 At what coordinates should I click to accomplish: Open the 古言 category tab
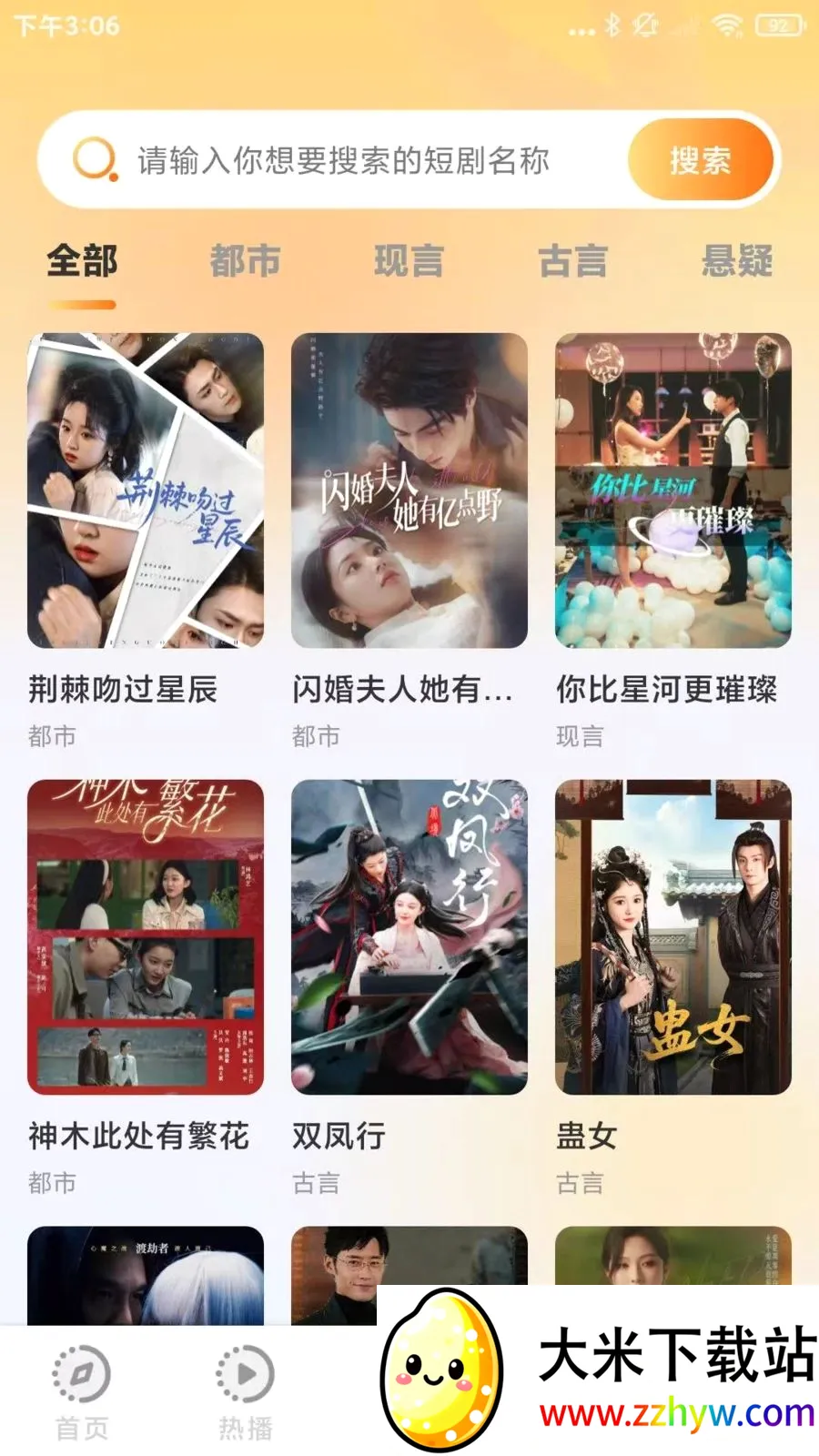click(x=572, y=261)
